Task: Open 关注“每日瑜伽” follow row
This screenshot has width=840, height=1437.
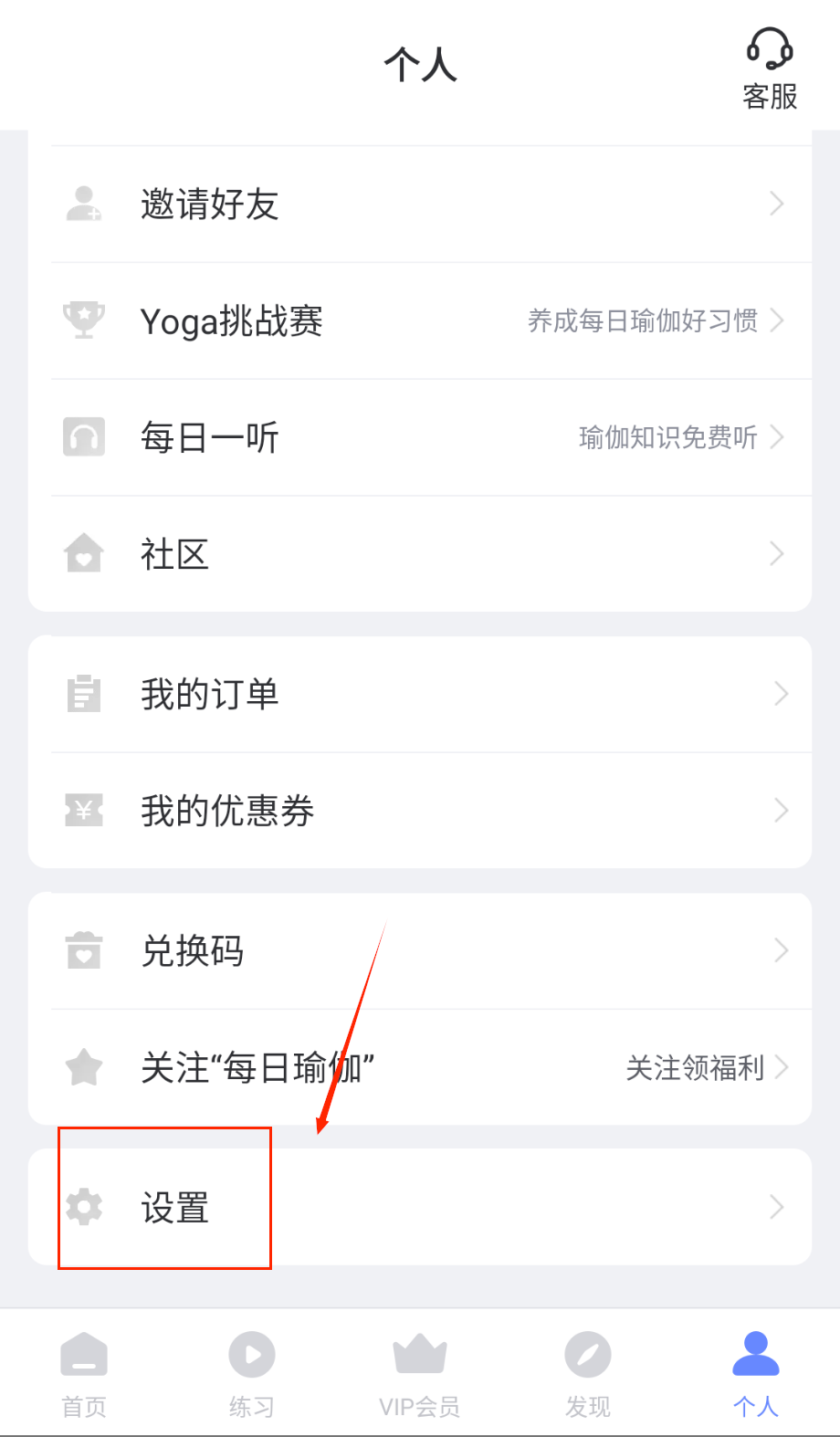Action: 420,1067
